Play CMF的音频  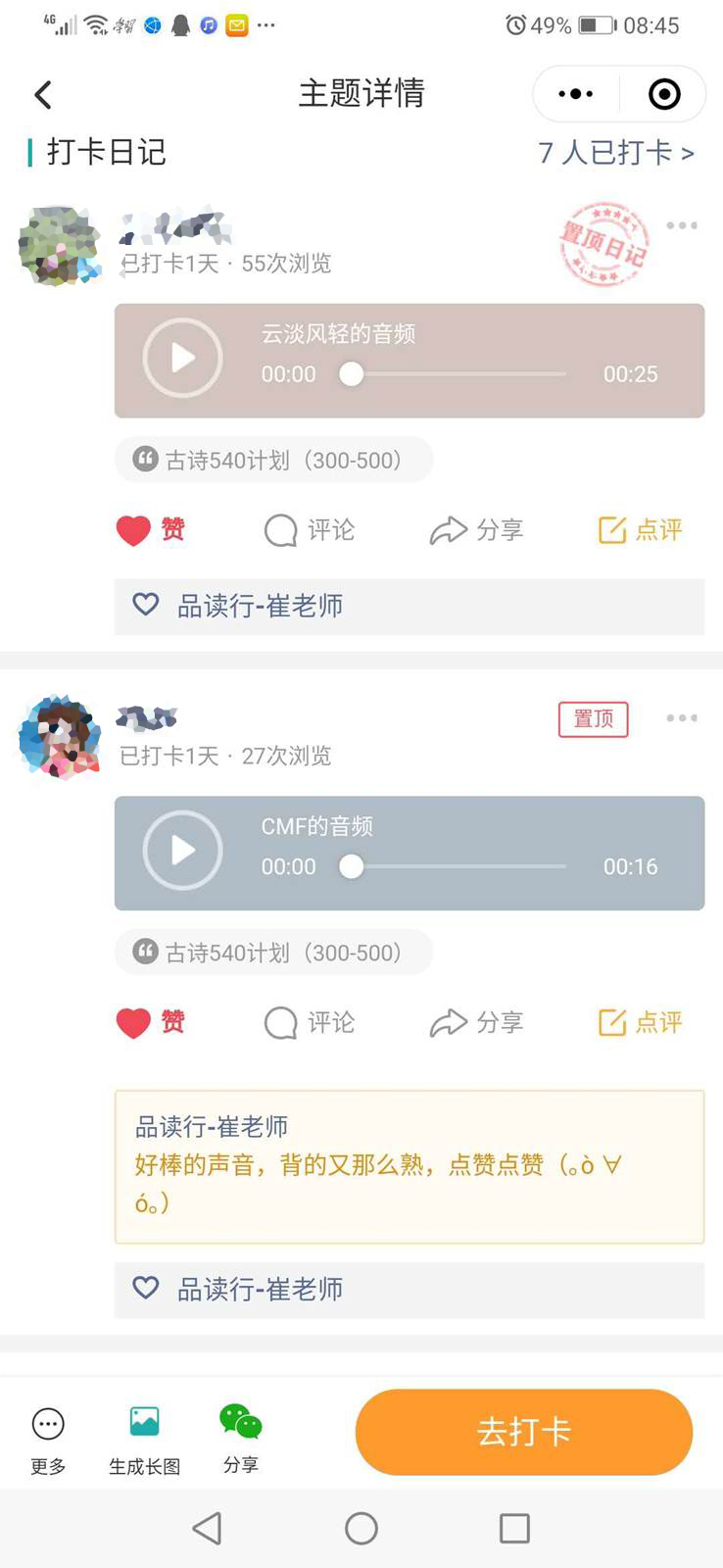(182, 851)
